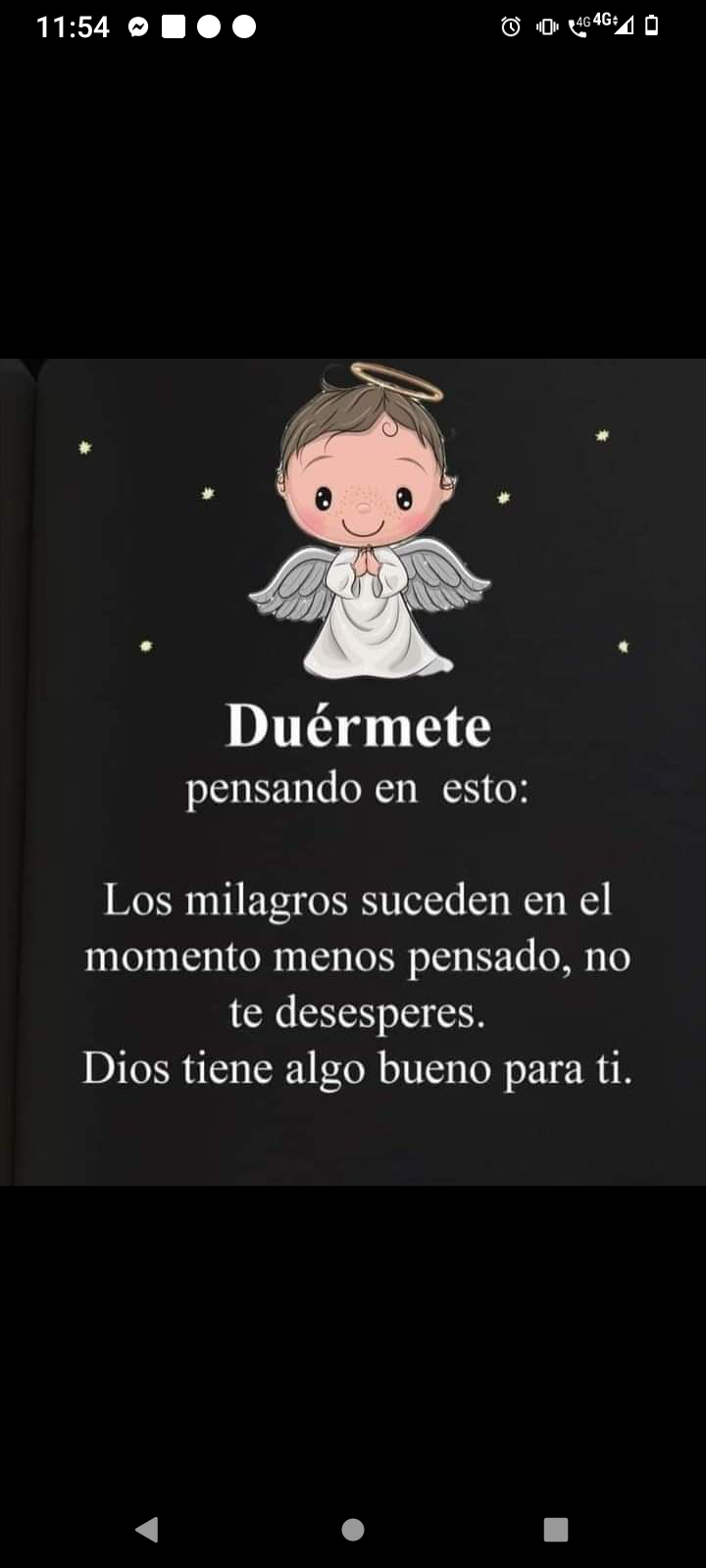The height and width of the screenshot is (1568, 706).
Task: Tap the line Los milagros suceden en el
Action: (x=357, y=898)
